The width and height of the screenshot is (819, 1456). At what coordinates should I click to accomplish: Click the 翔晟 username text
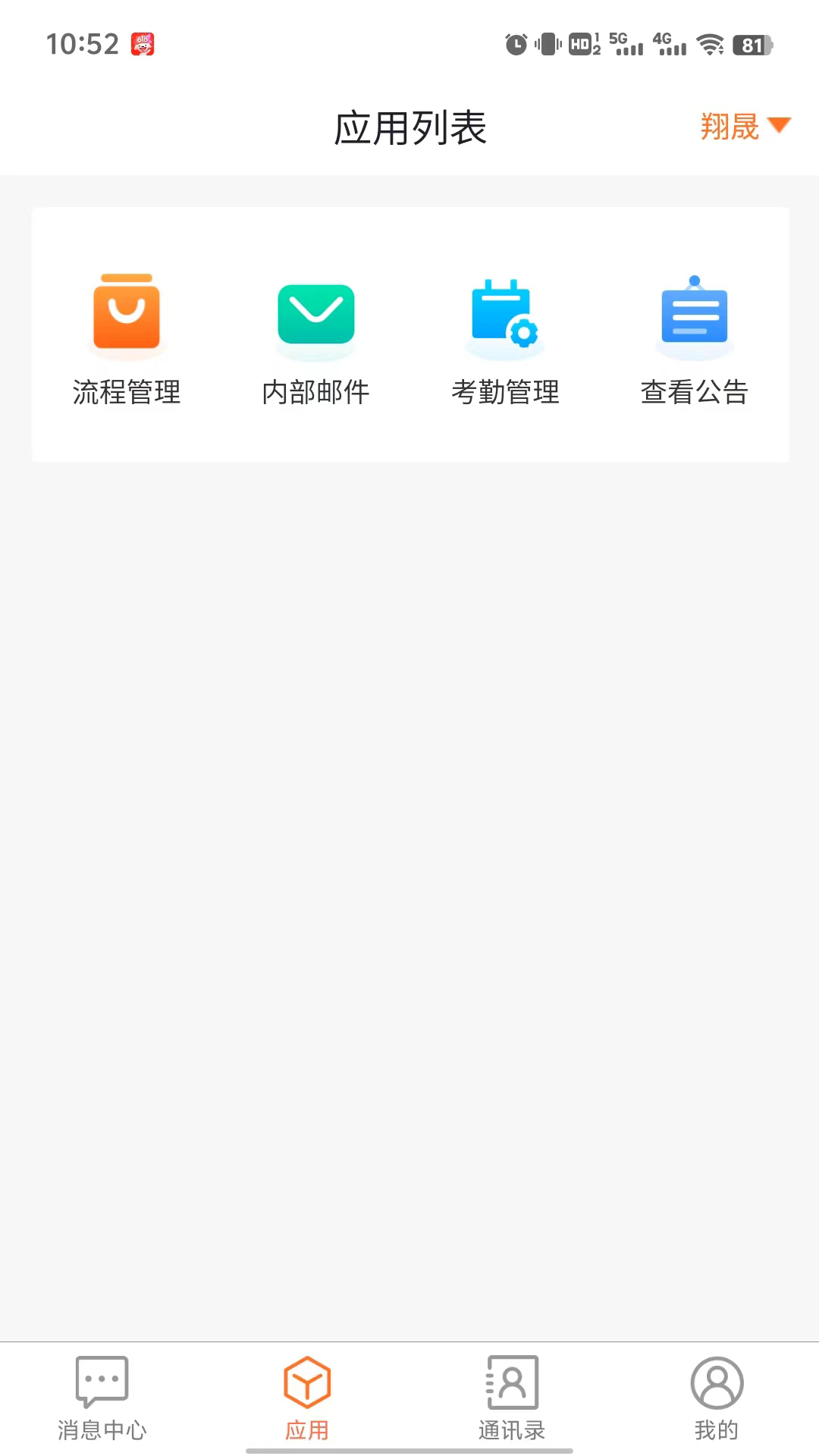(x=730, y=127)
